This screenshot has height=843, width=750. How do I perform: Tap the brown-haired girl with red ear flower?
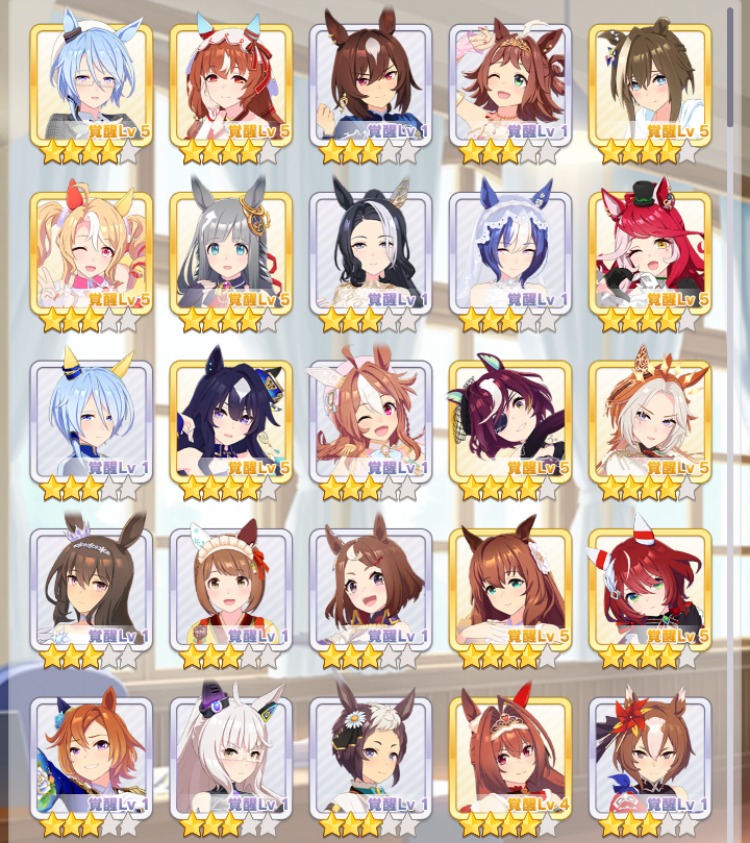[650, 757]
